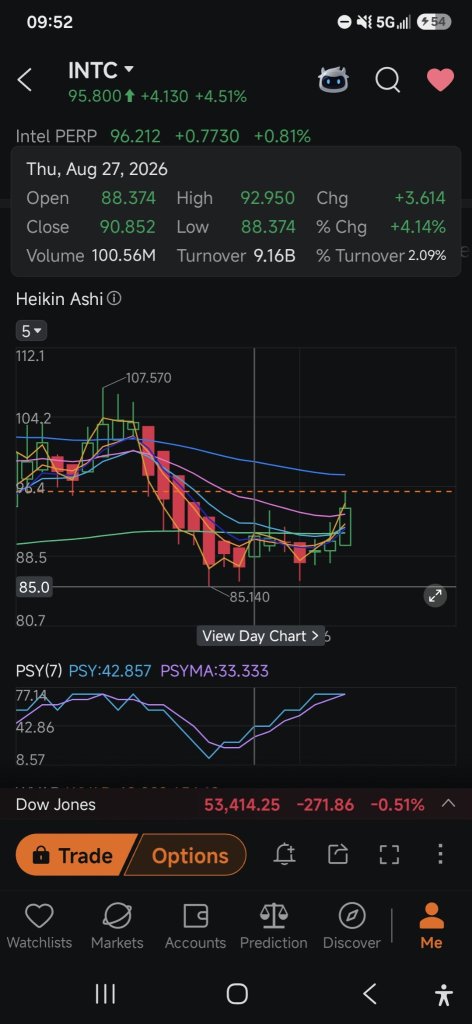Open Intel PERP quote row
The width and height of the screenshot is (472, 1024).
[163, 136]
